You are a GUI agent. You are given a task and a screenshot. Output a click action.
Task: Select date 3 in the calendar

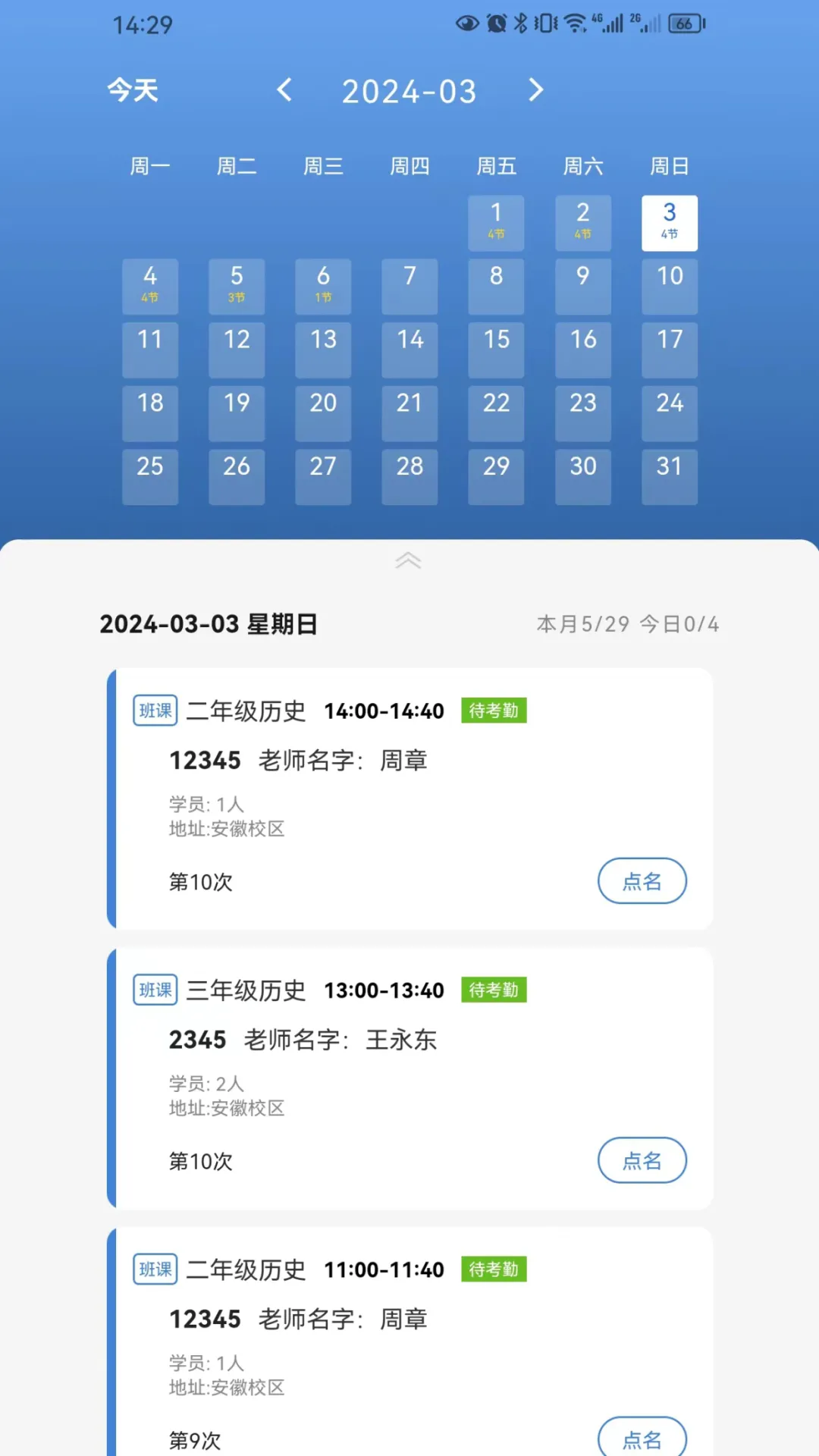coord(670,222)
